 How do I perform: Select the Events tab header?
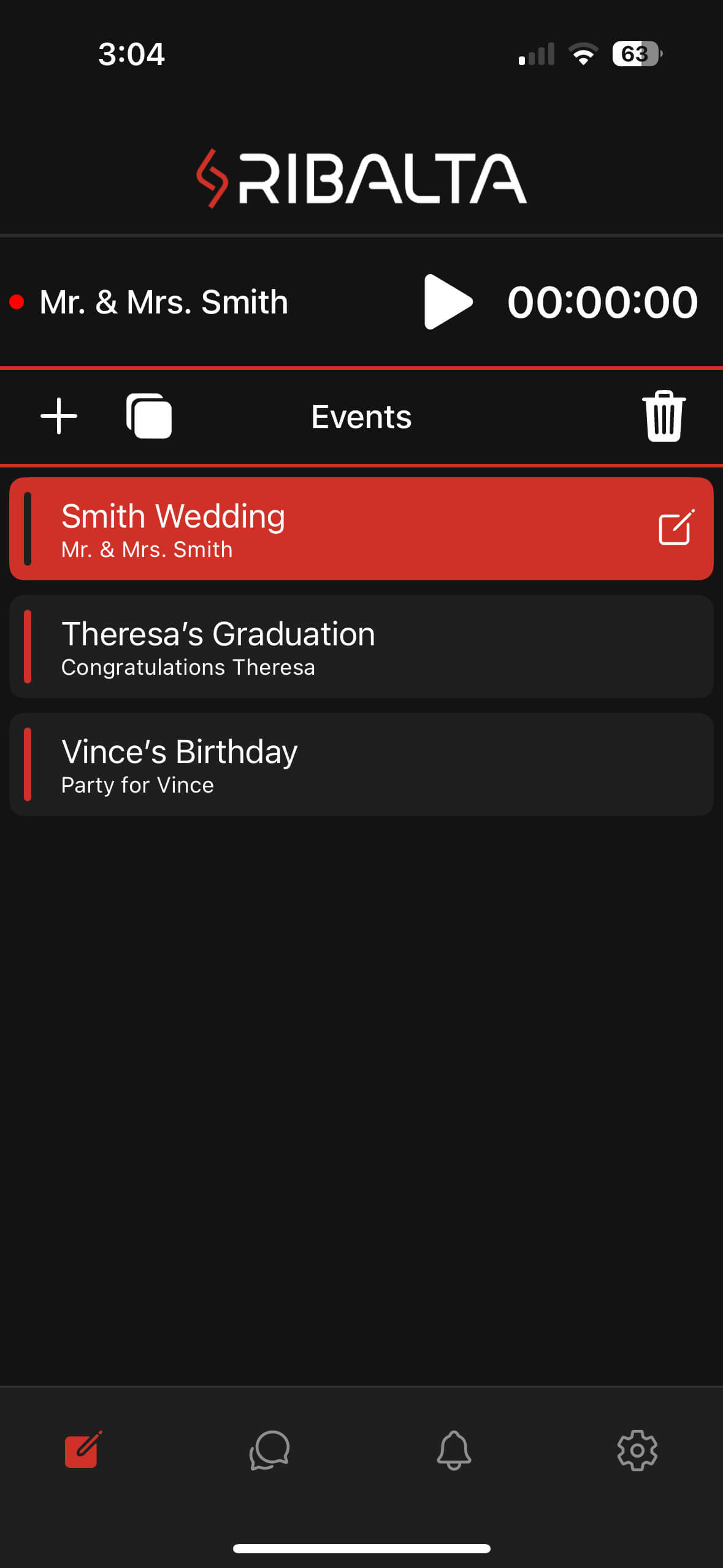[361, 416]
